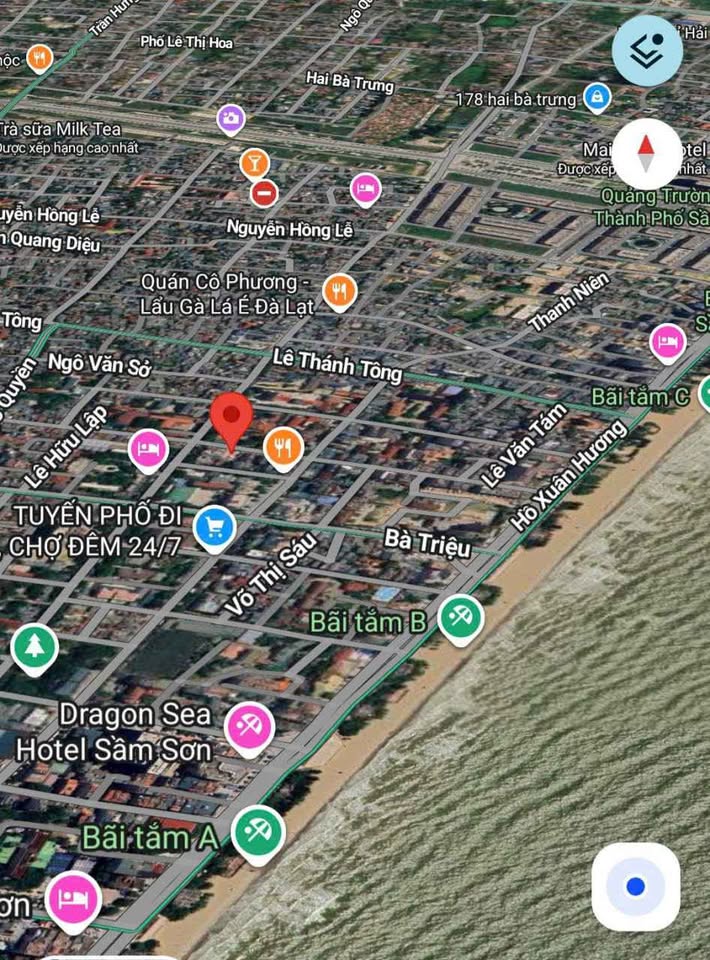
Task: Select the hotel marker beside Lê Hữu Lập
Action: (x=149, y=449)
